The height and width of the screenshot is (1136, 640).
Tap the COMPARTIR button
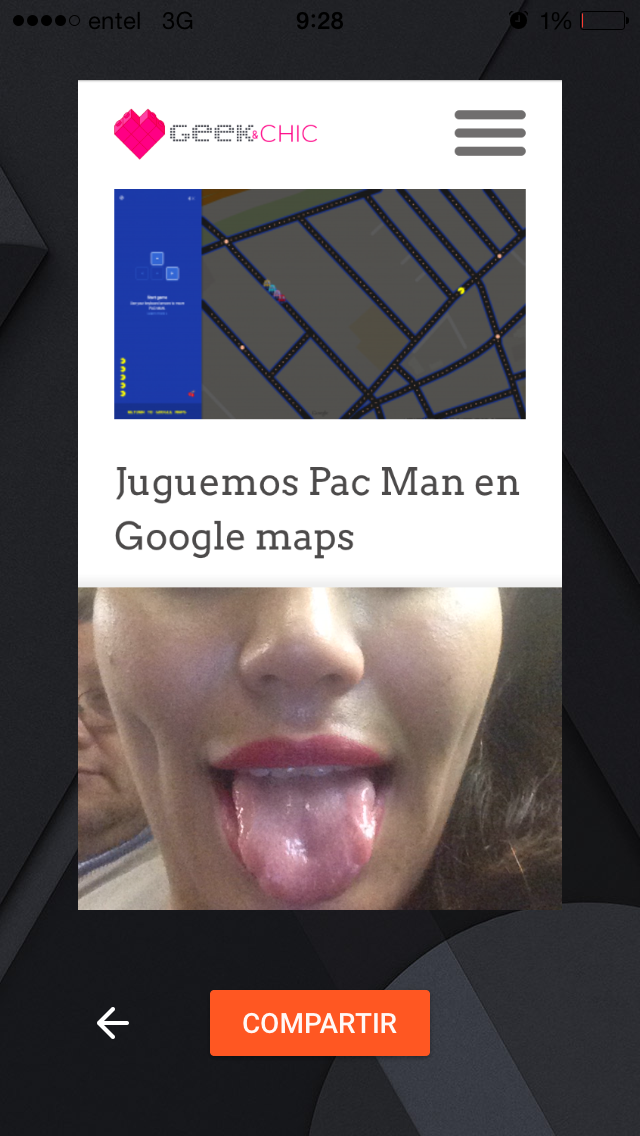tap(320, 1023)
